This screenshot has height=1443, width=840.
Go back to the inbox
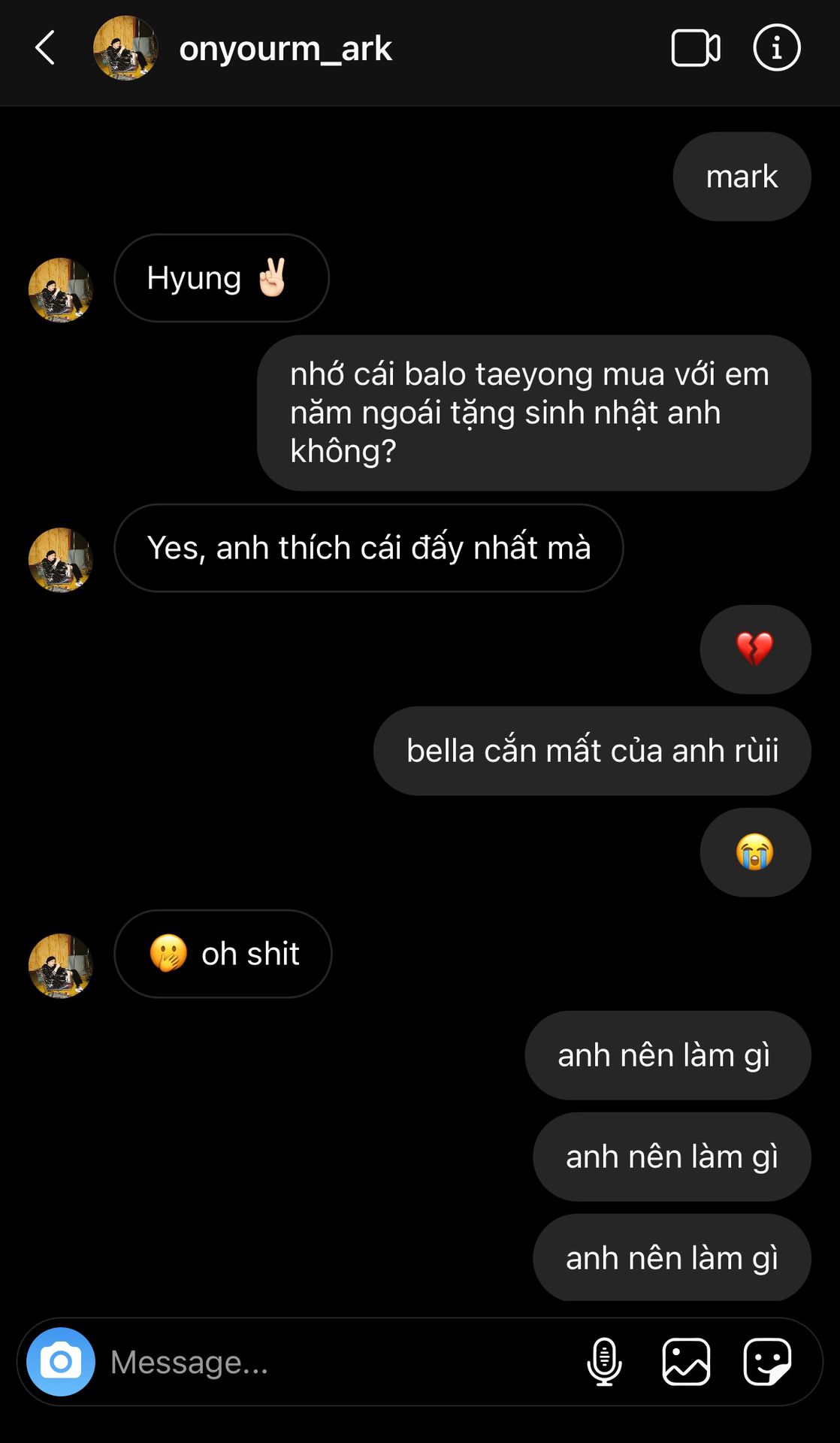(45, 48)
